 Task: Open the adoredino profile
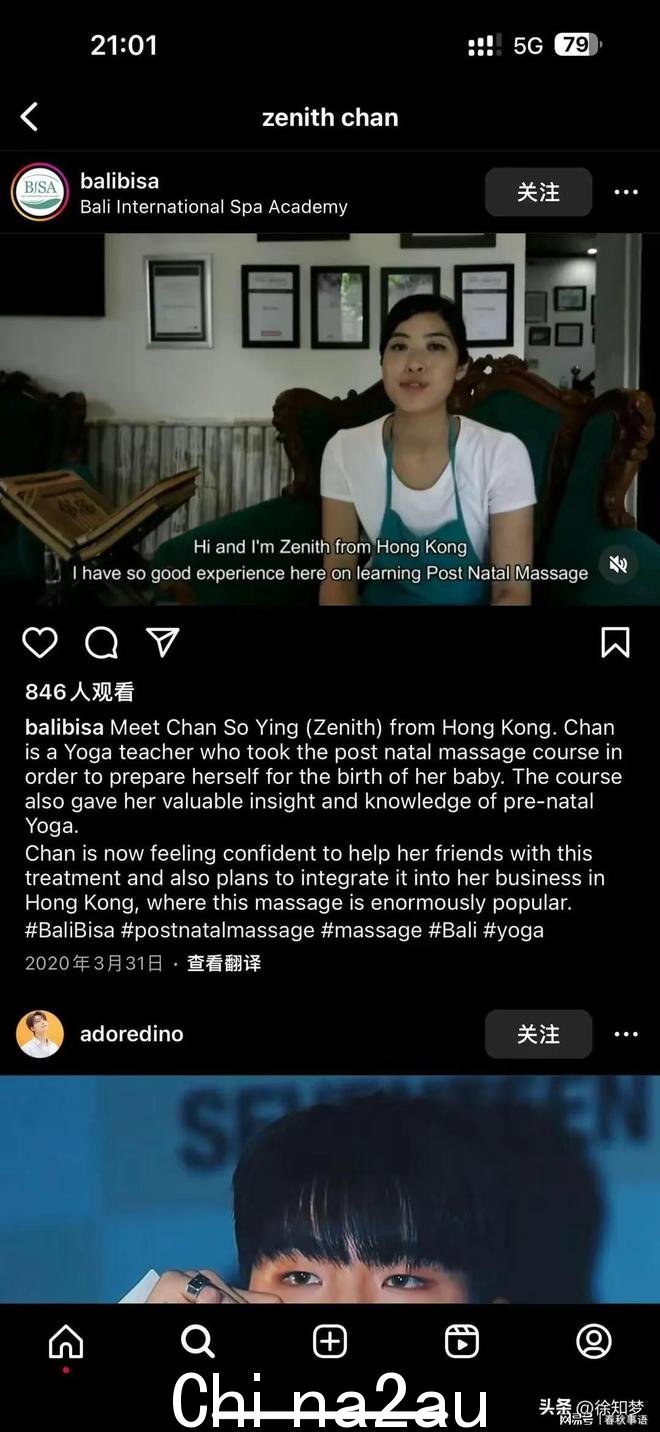131,1034
